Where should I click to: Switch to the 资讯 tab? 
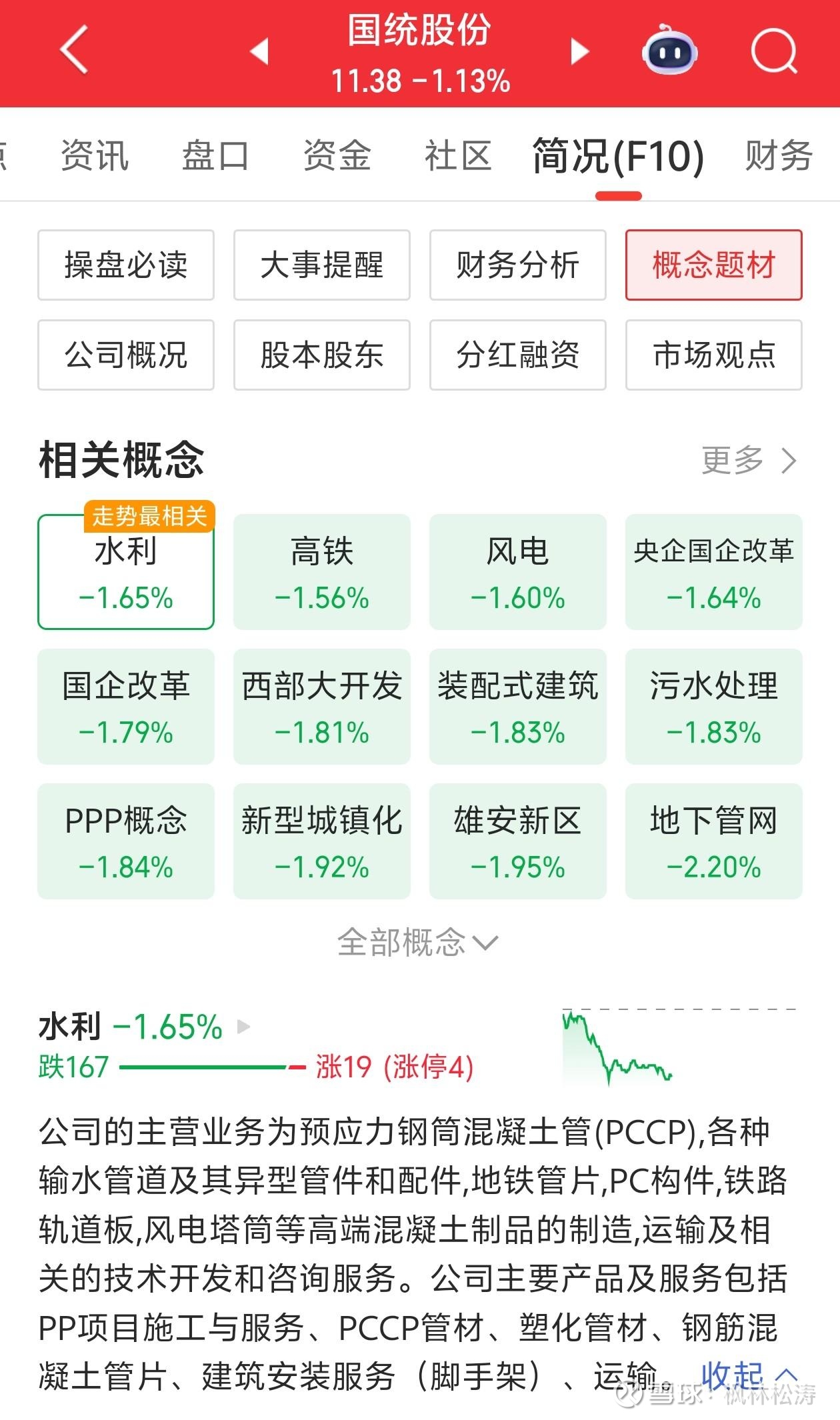[x=95, y=156]
